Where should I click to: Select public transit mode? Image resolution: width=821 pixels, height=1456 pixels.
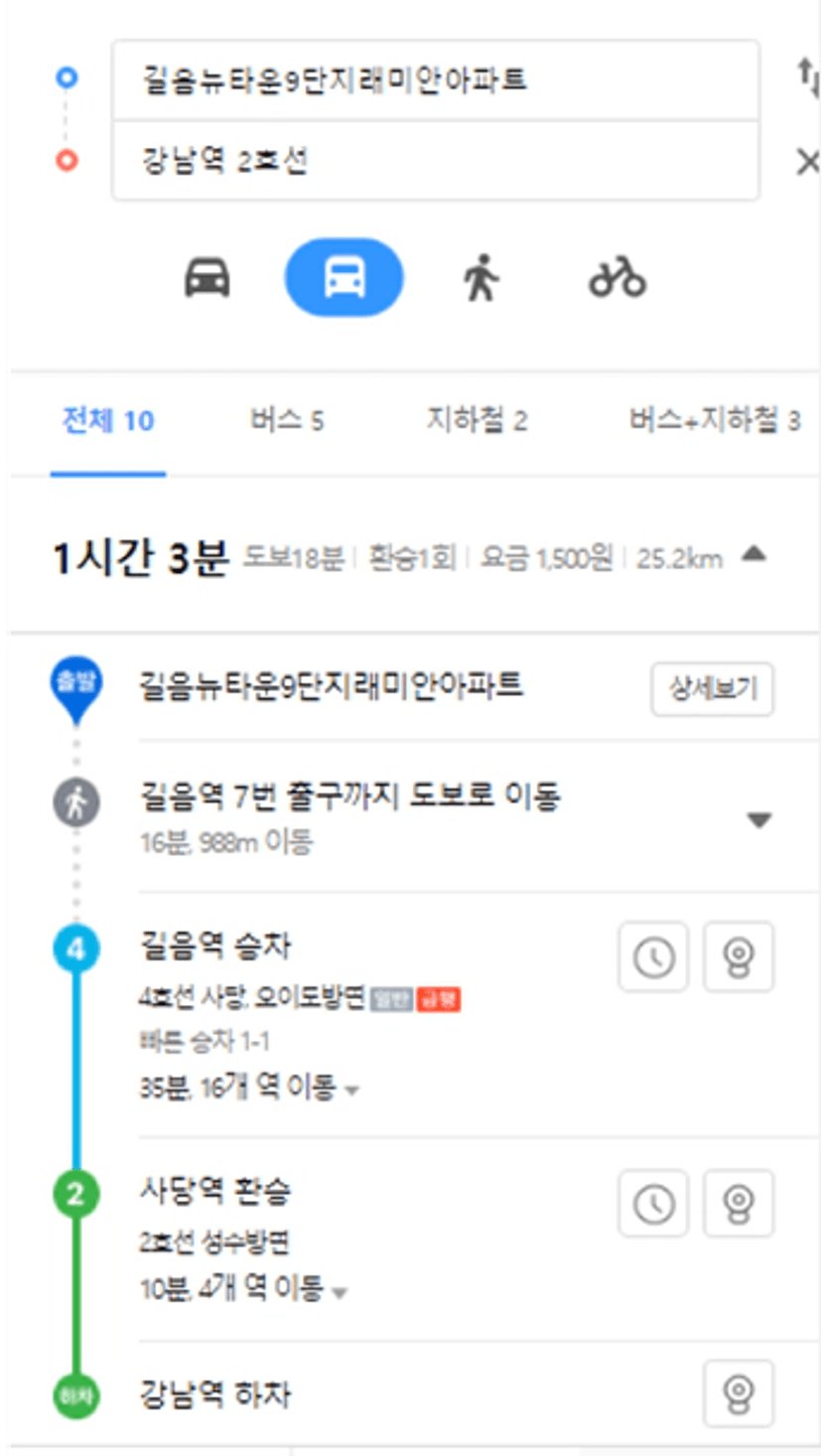[x=344, y=277]
